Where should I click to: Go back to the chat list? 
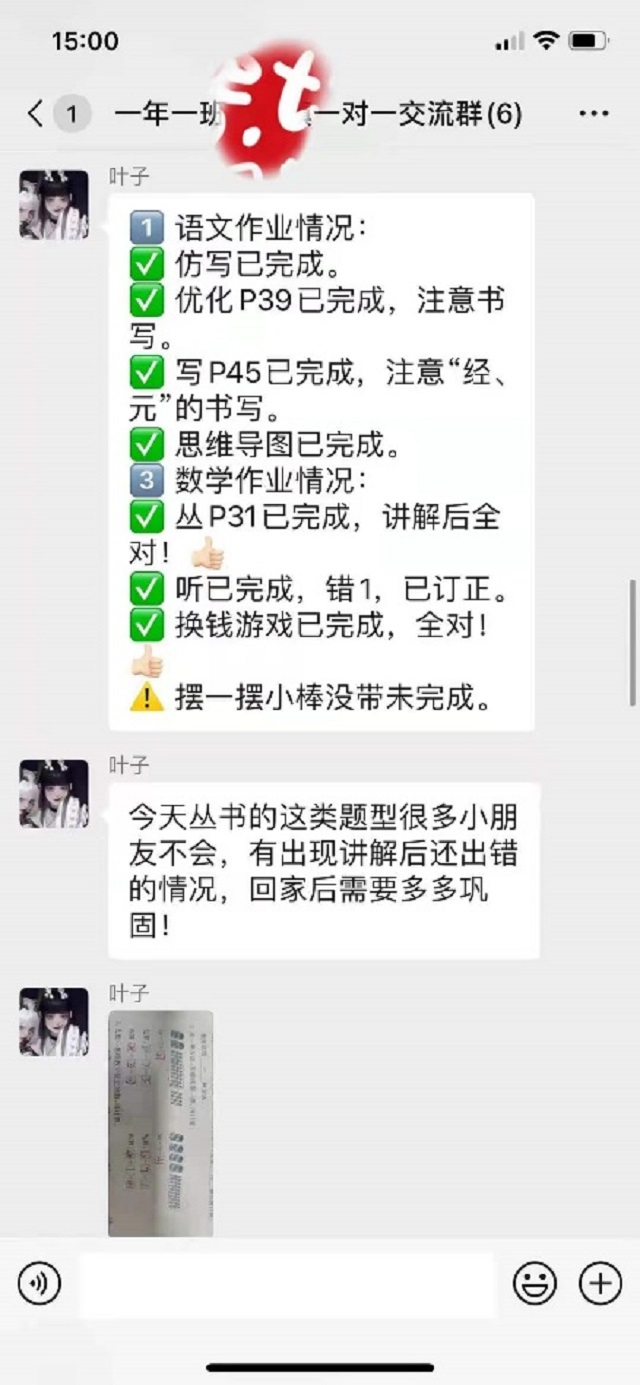tap(36, 114)
